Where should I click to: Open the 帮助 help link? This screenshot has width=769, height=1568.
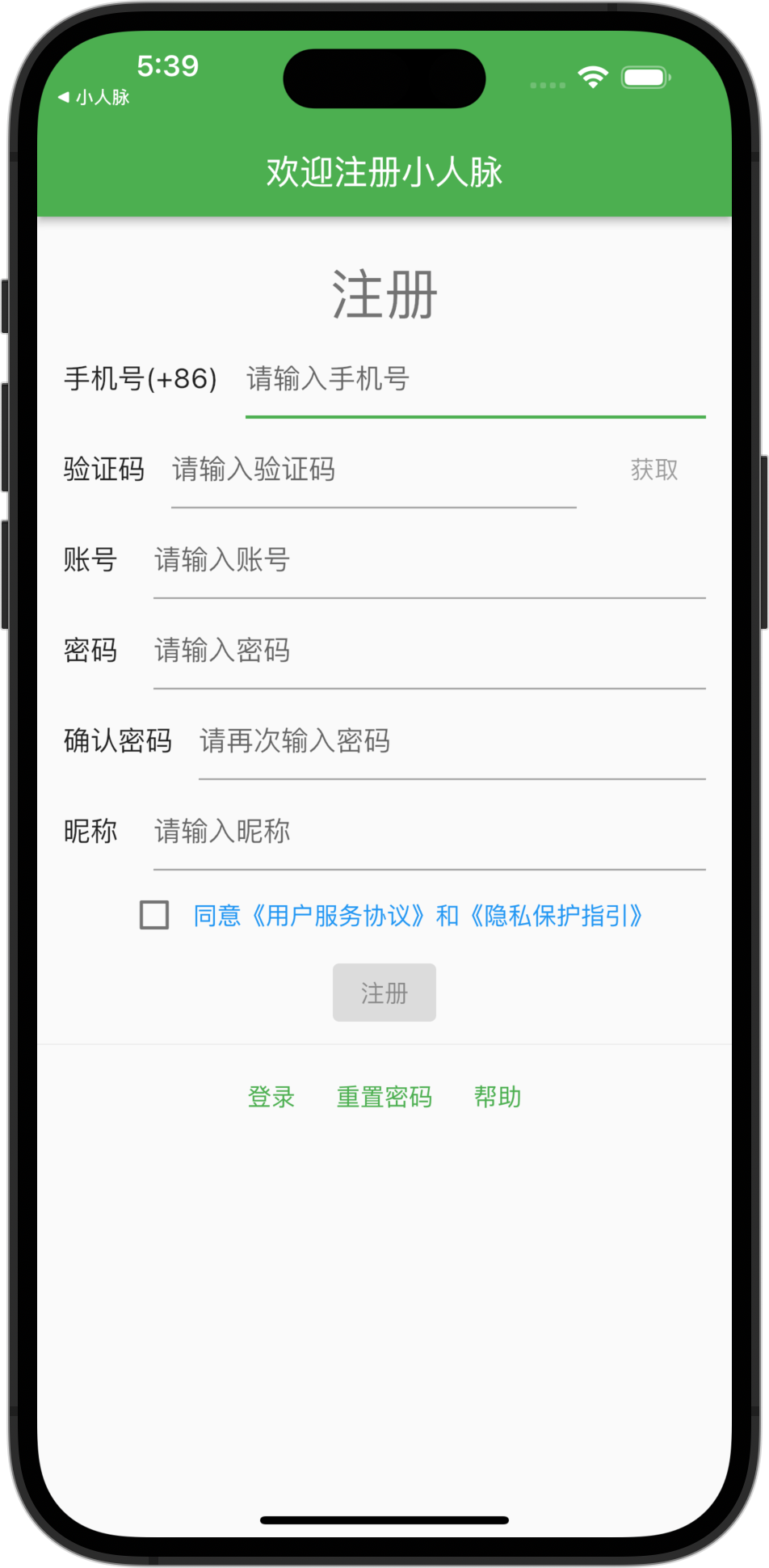[x=498, y=1097]
